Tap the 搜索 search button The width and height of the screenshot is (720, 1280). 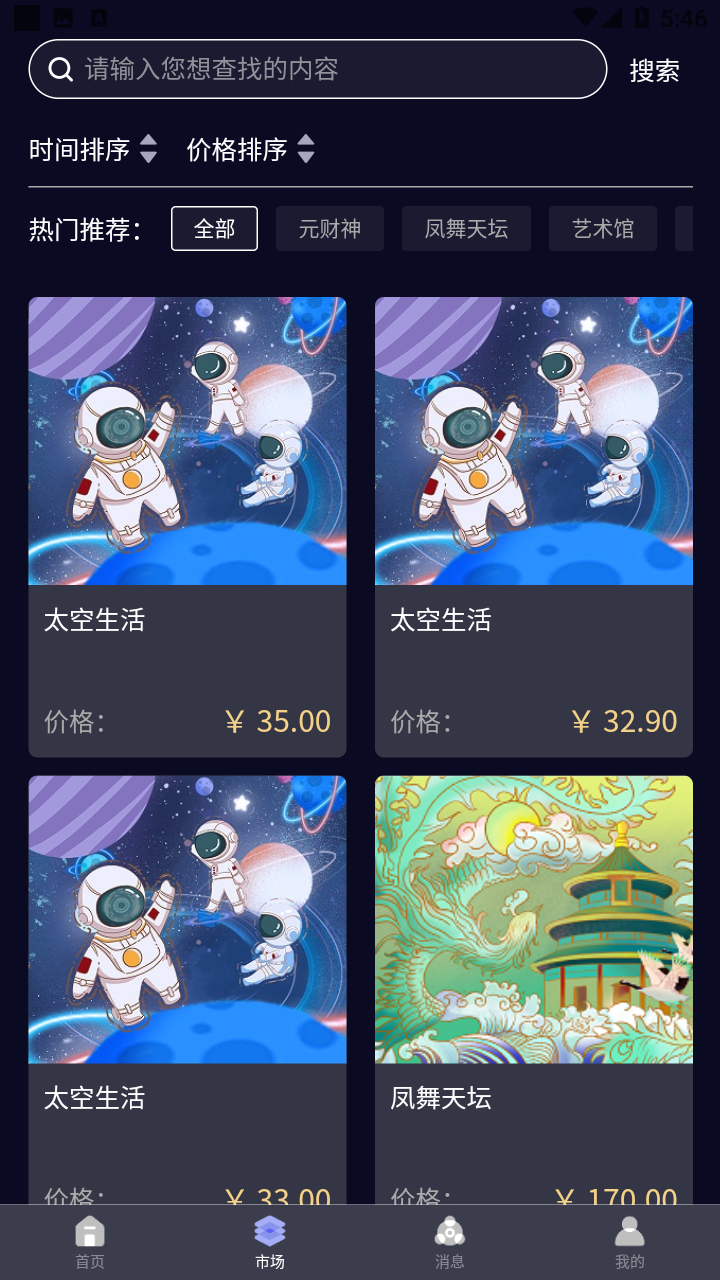[654, 70]
